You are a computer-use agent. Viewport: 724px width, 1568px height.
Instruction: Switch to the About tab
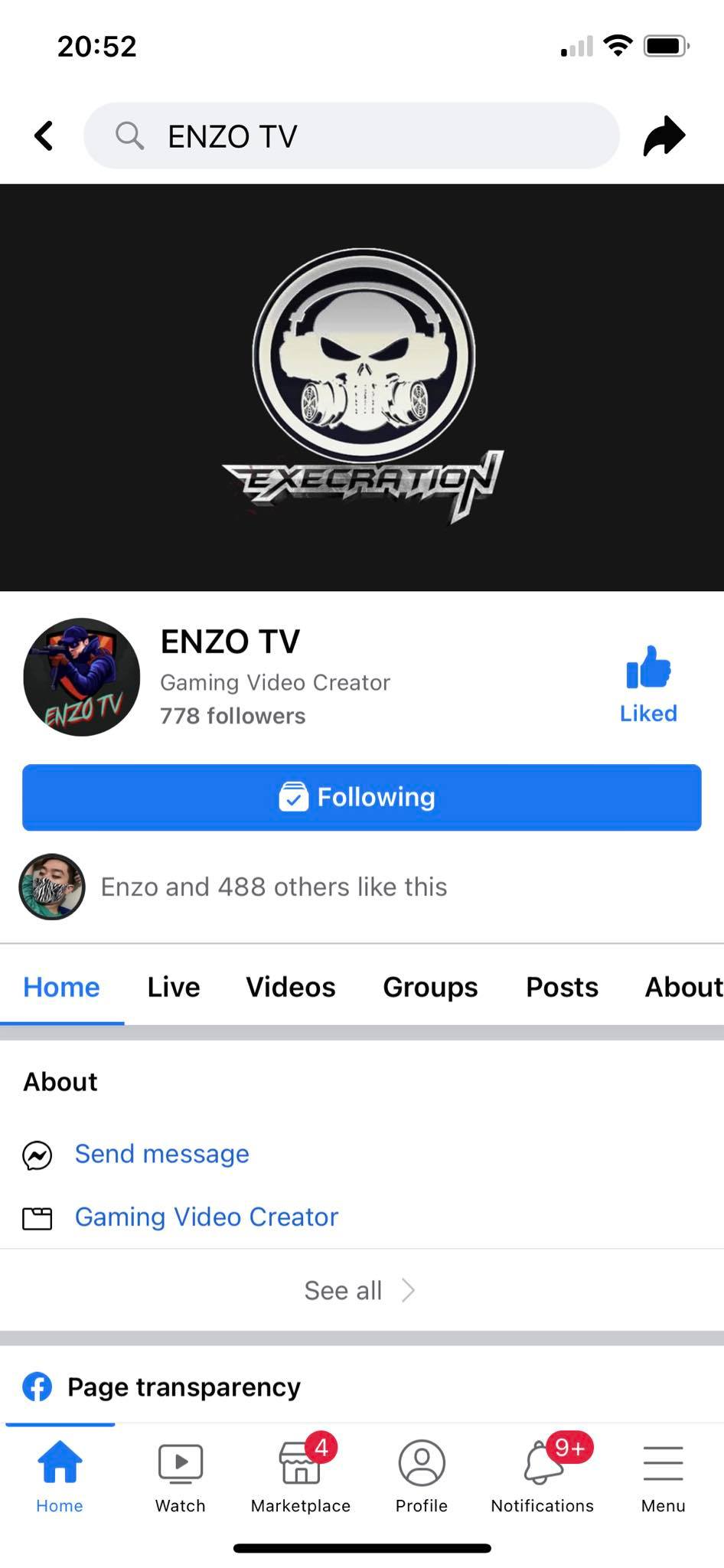pyautogui.click(x=683, y=987)
